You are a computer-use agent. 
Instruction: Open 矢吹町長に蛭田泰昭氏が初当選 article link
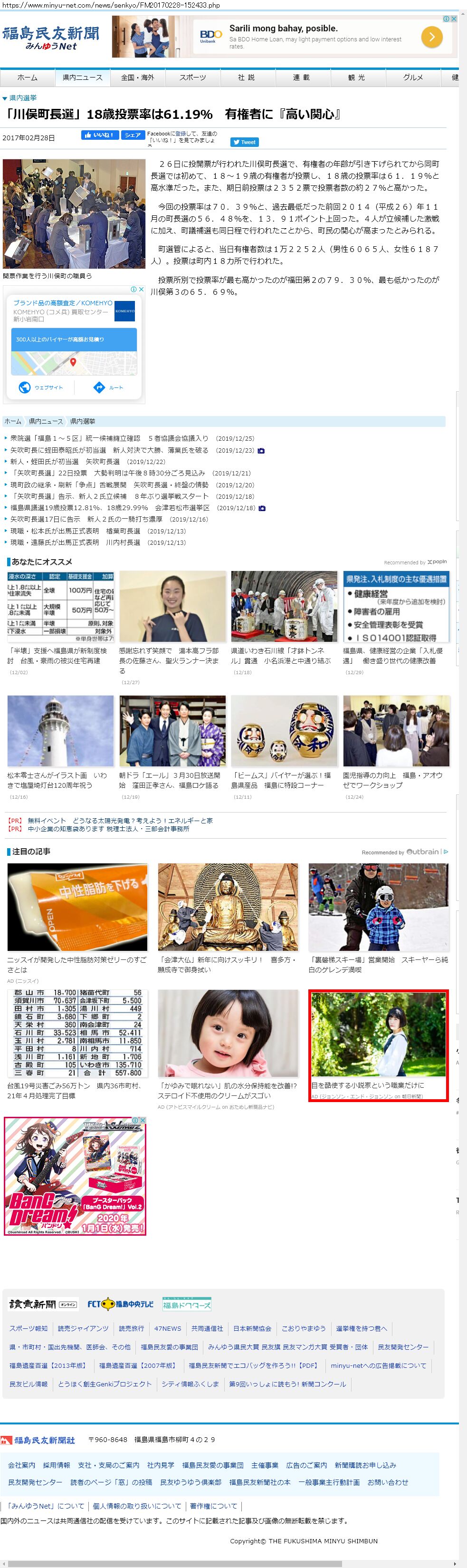point(58,450)
